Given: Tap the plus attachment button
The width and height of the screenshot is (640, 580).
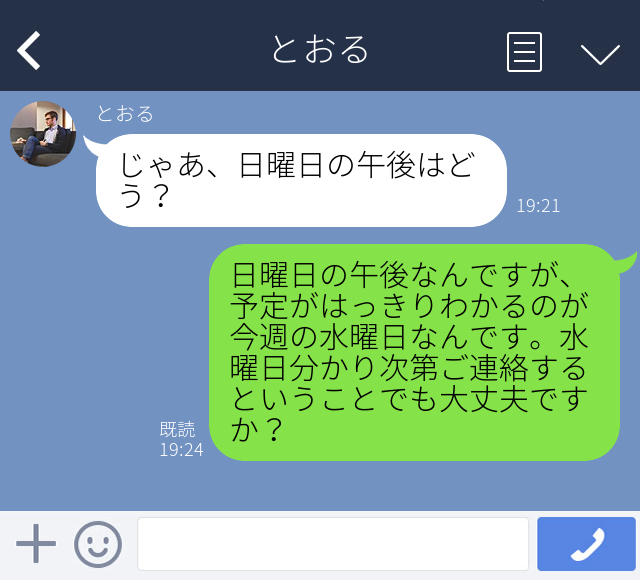Looking at the screenshot, I should pyautogui.click(x=36, y=544).
